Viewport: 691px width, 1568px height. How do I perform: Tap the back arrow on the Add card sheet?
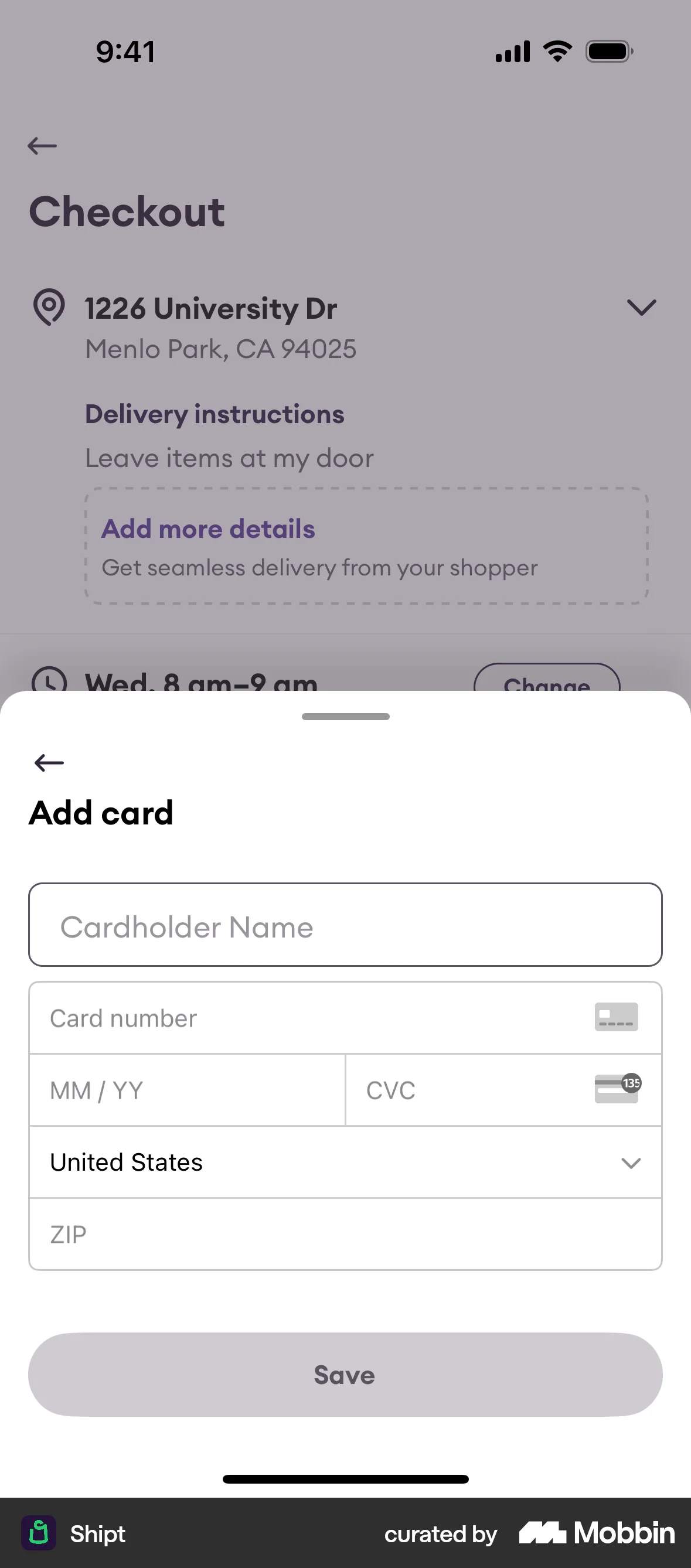click(47, 762)
